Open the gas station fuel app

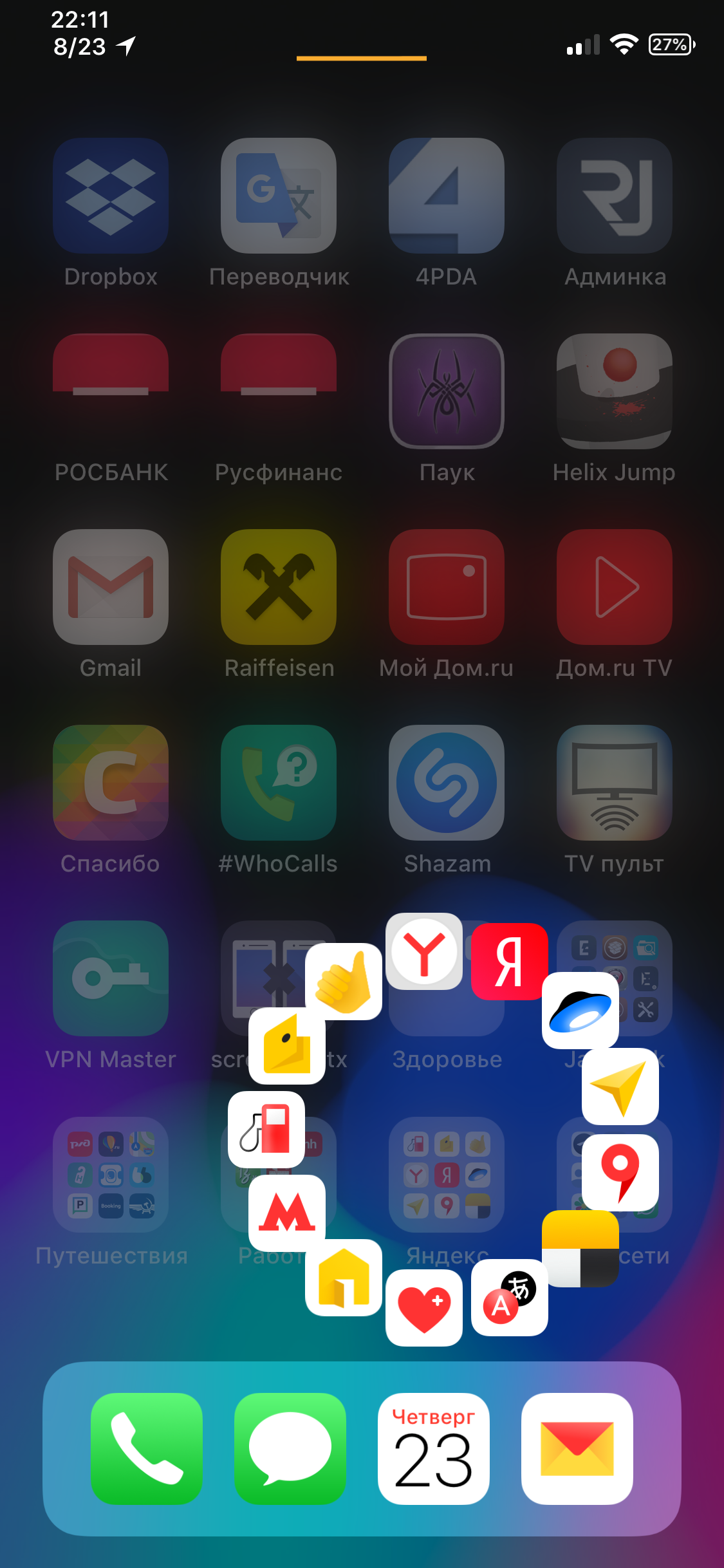point(266,1129)
